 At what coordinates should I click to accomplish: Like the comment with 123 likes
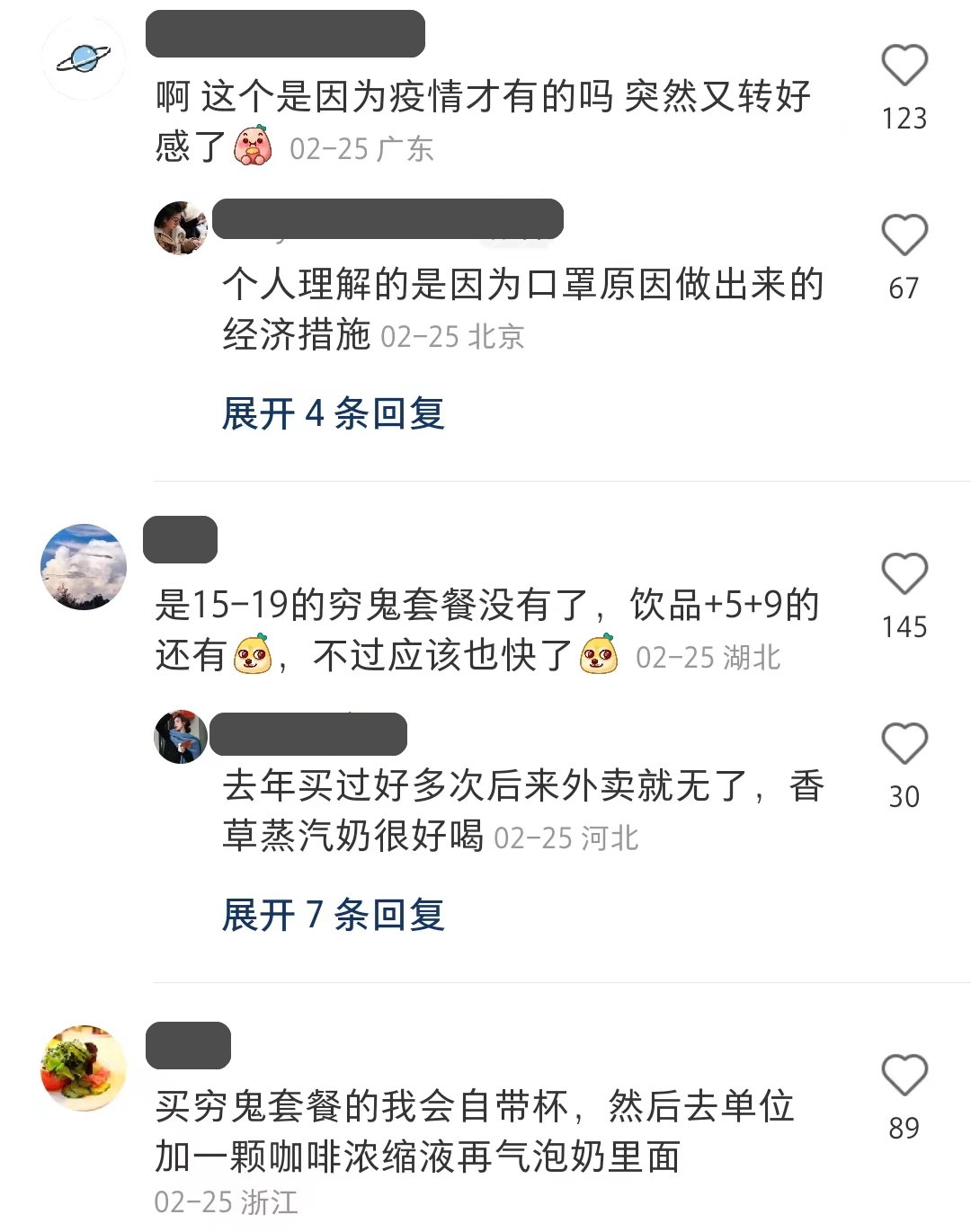[x=904, y=66]
